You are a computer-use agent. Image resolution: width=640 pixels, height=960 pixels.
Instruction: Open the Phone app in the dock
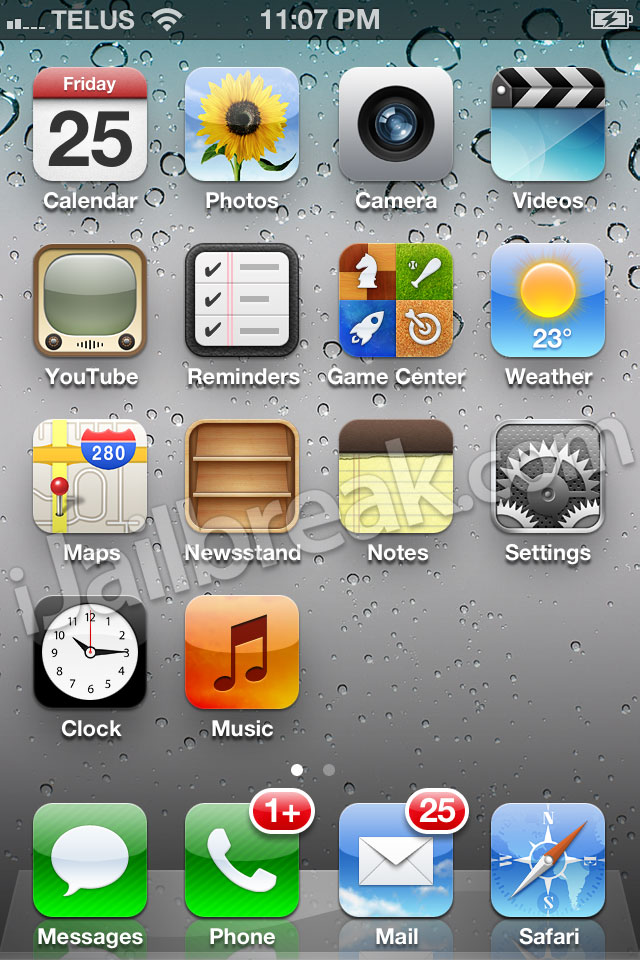click(242, 861)
